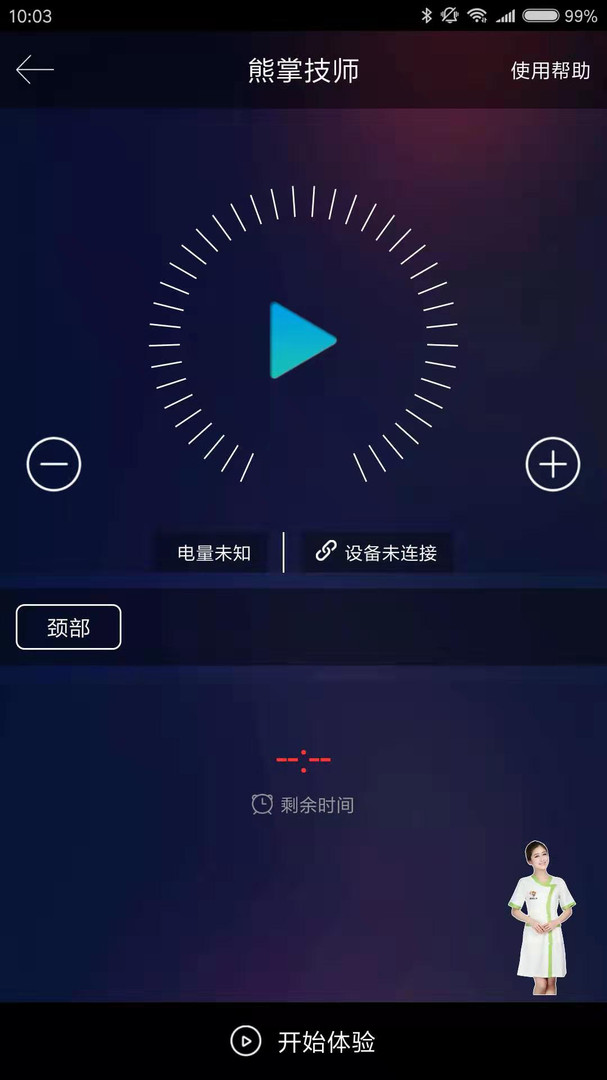Decrease intensity with the minus button
The width and height of the screenshot is (607, 1080).
[54, 464]
